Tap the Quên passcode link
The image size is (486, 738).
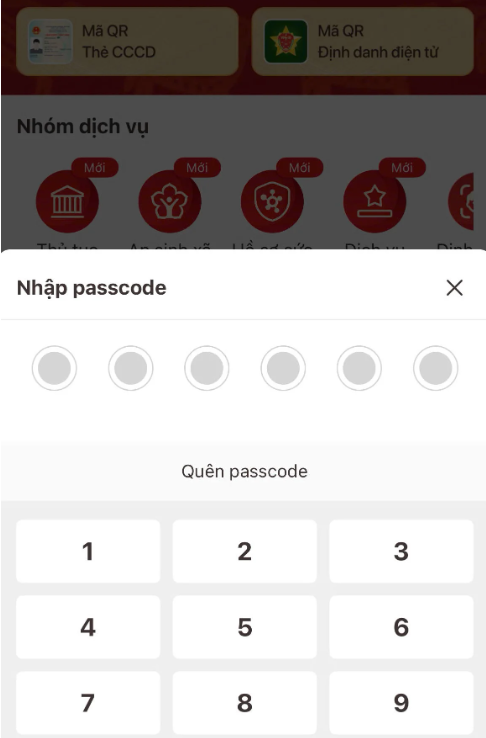[245, 471]
